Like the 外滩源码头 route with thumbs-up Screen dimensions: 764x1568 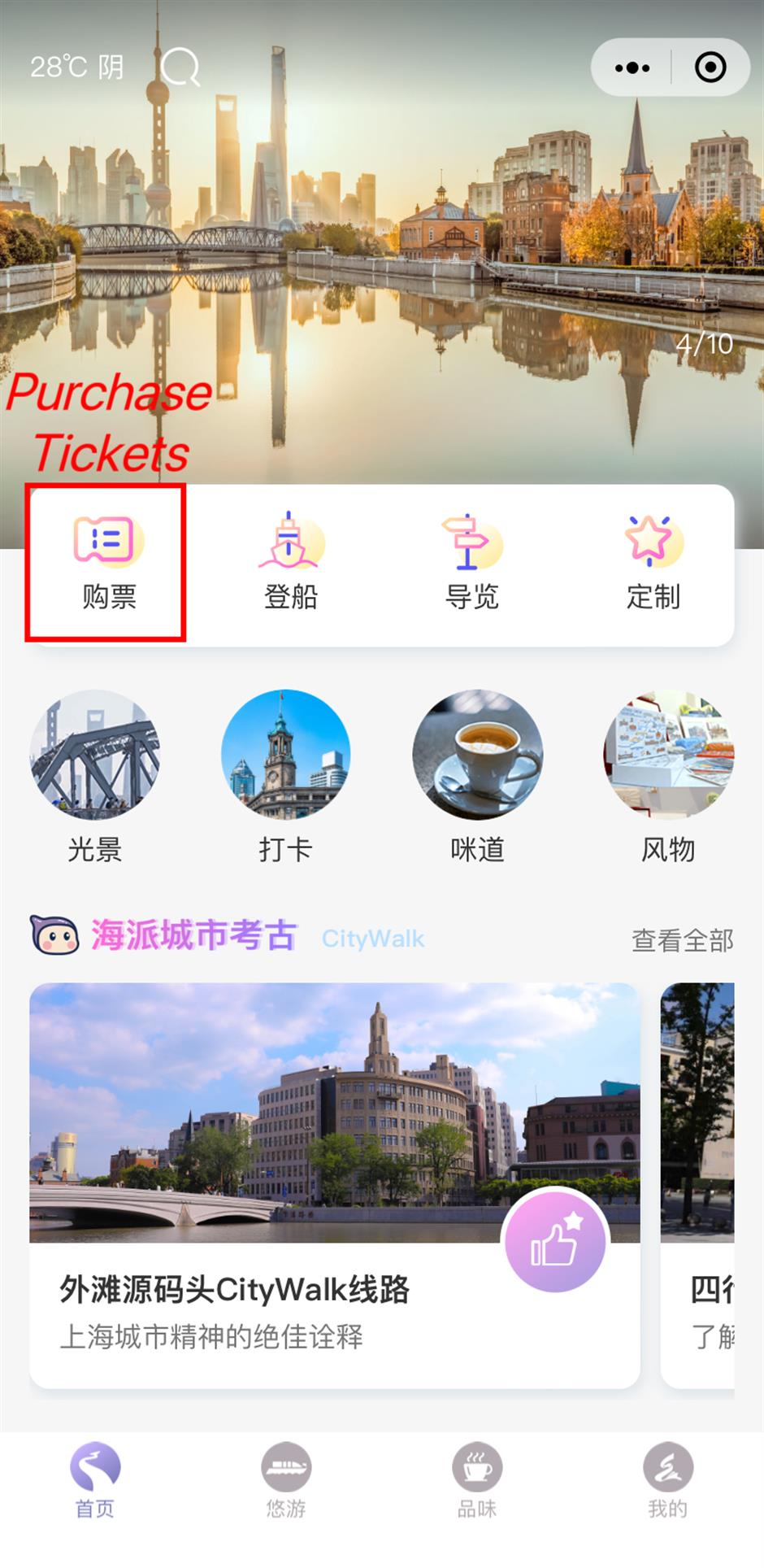555,1241
